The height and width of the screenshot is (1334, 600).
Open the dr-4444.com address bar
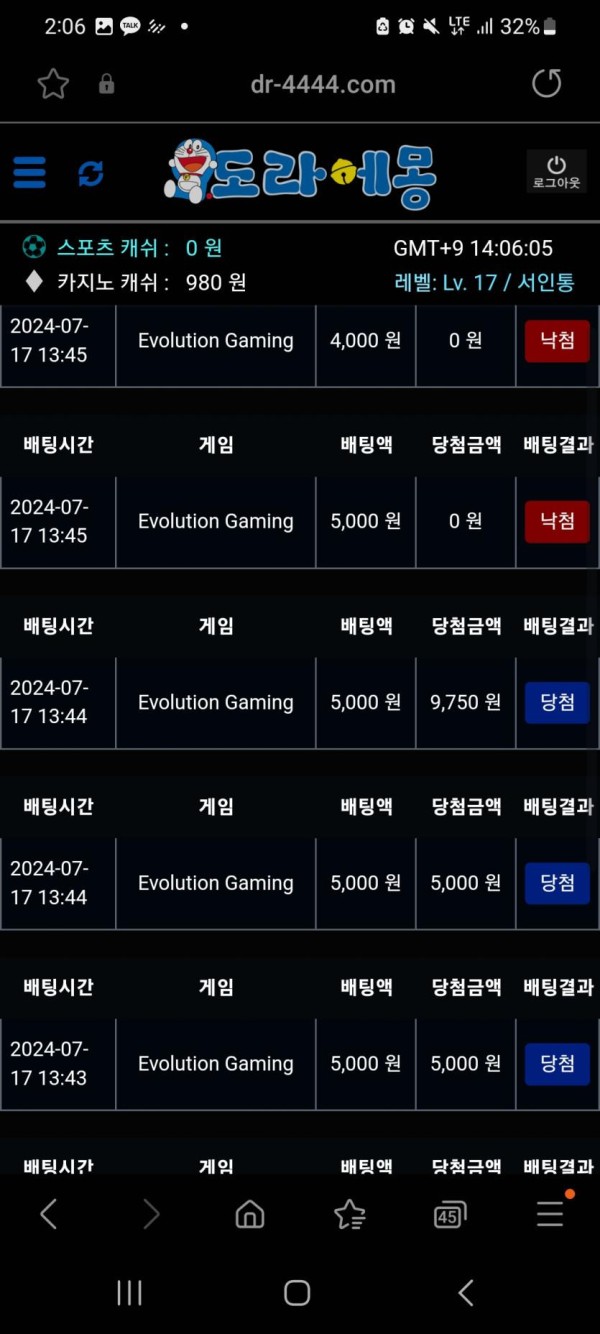(x=322, y=85)
